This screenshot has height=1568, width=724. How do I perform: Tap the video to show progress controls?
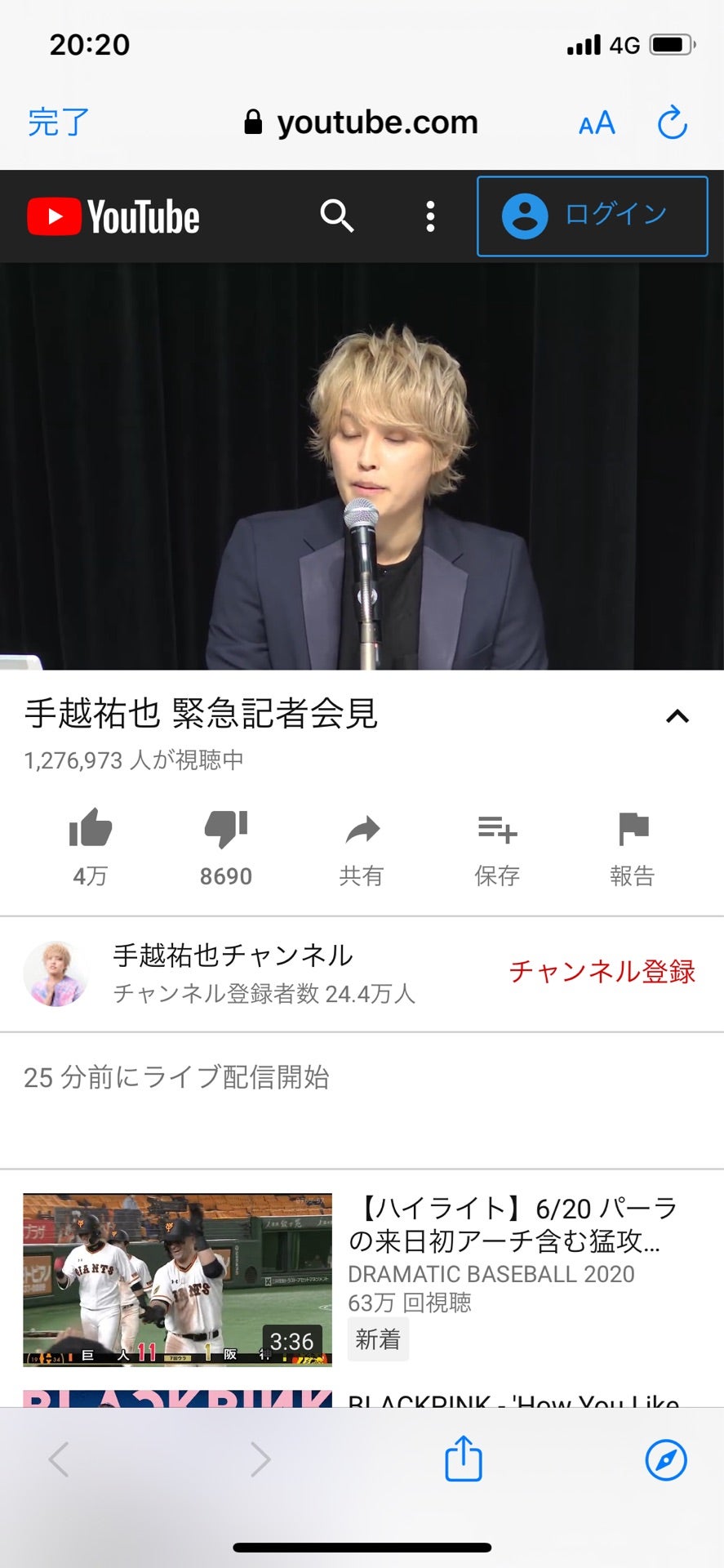362,465
